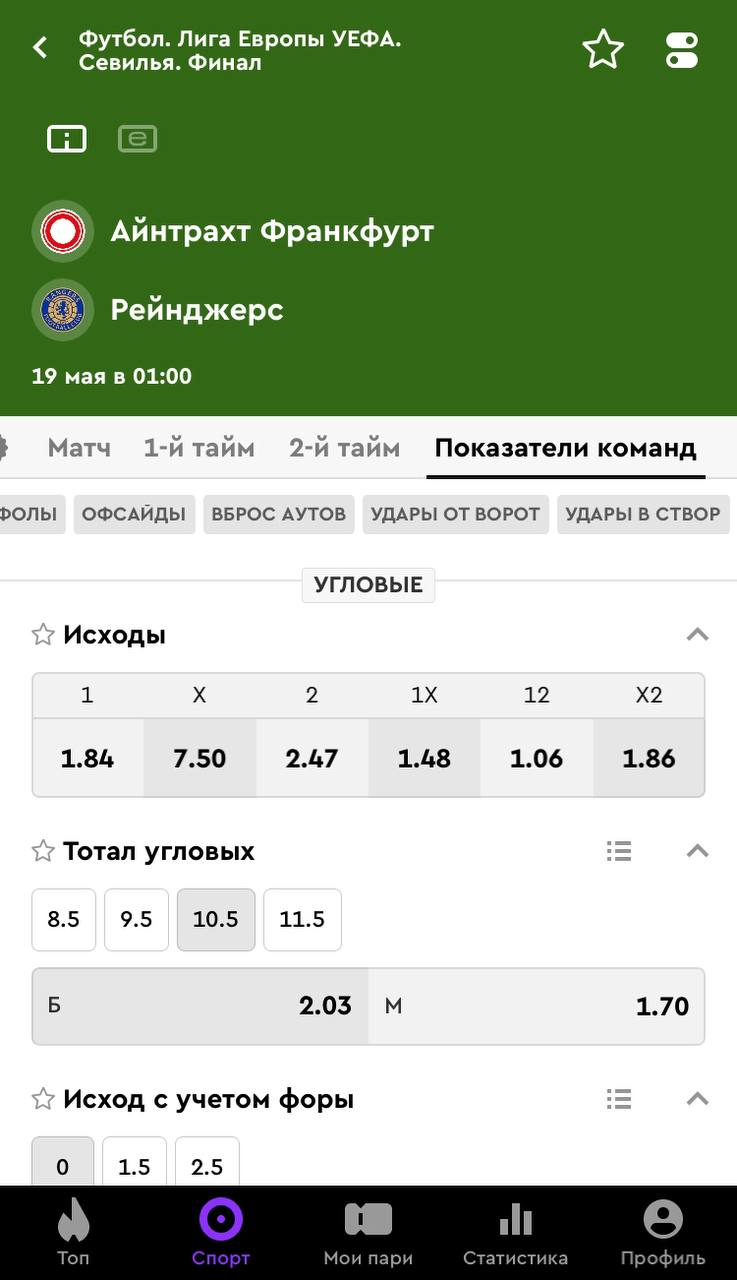The height and width of the screenshot is (1280, 737).
Task: Go back using the header arrow
Action: 40,48
